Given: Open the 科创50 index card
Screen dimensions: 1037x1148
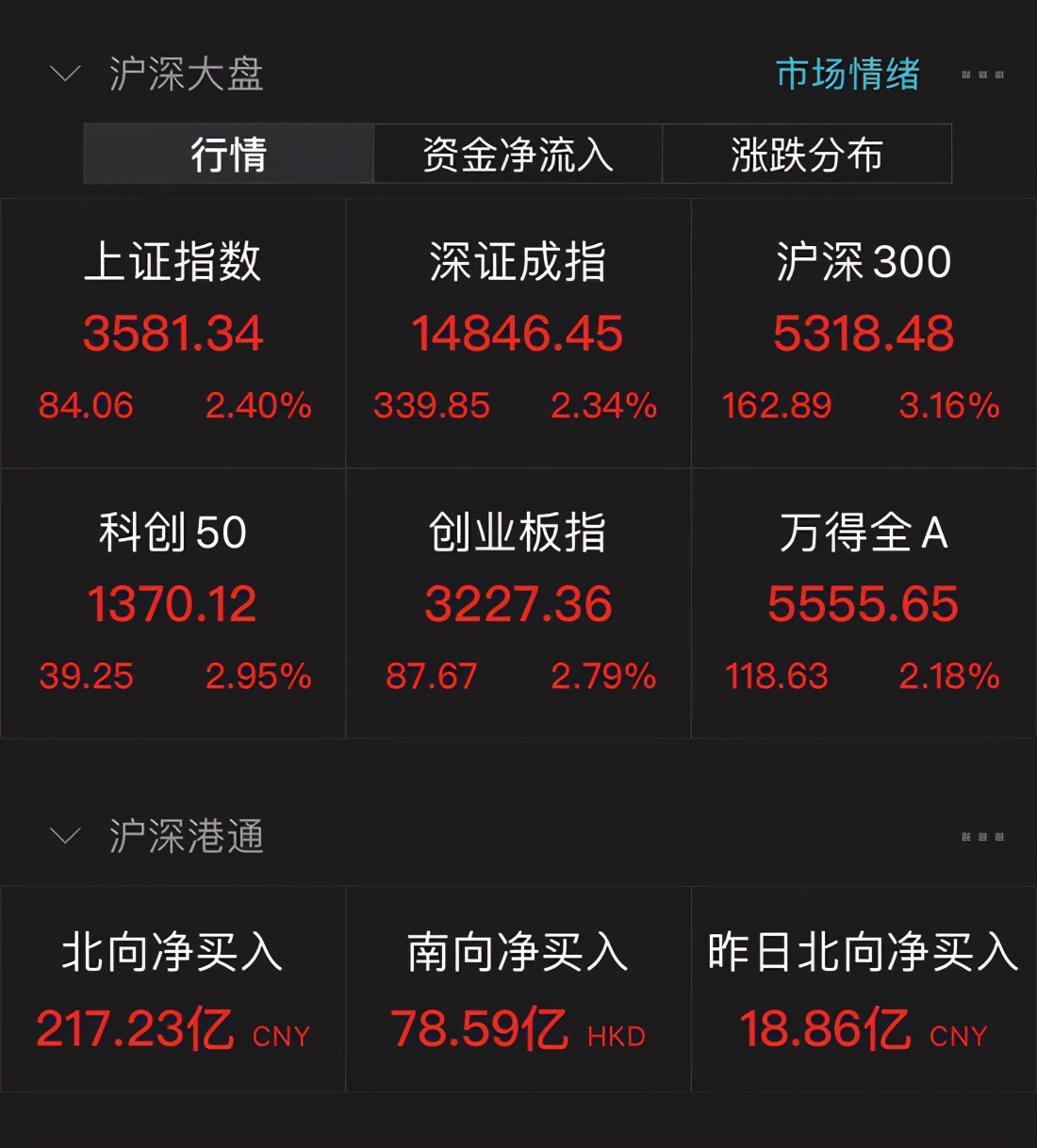Looking at the screenshot, I should pyautogui.click(x=173, y=603).
